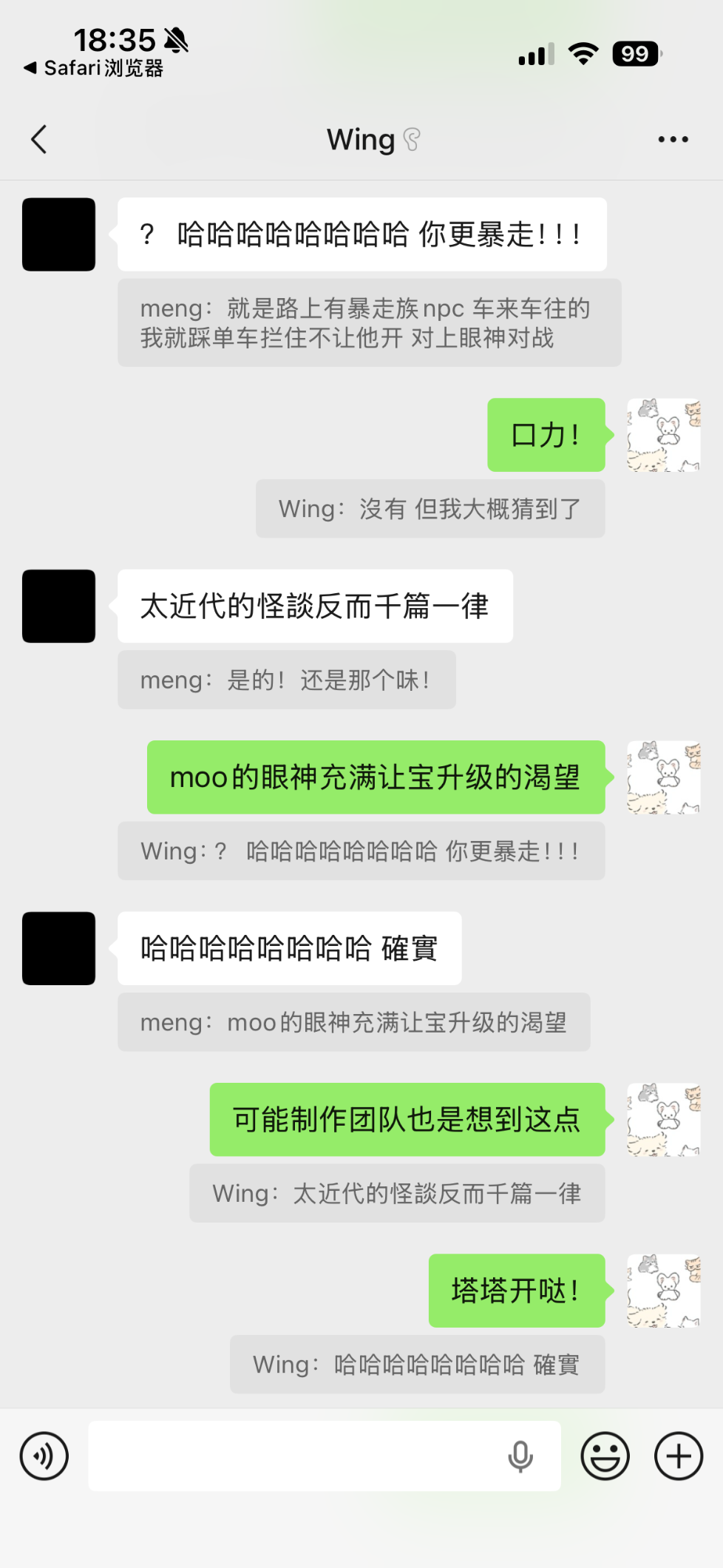The height and width of the screenshot is (1568, 723).
Task: Focus the message text field
Action: coord(296,1456)
